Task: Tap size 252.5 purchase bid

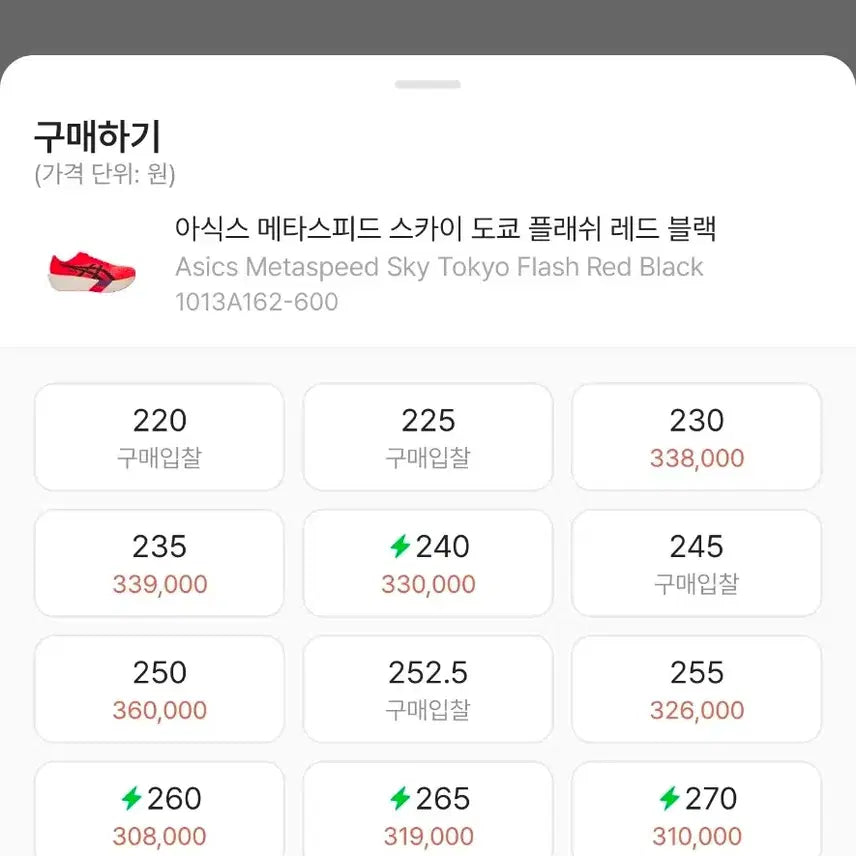Action: point(428,689)
